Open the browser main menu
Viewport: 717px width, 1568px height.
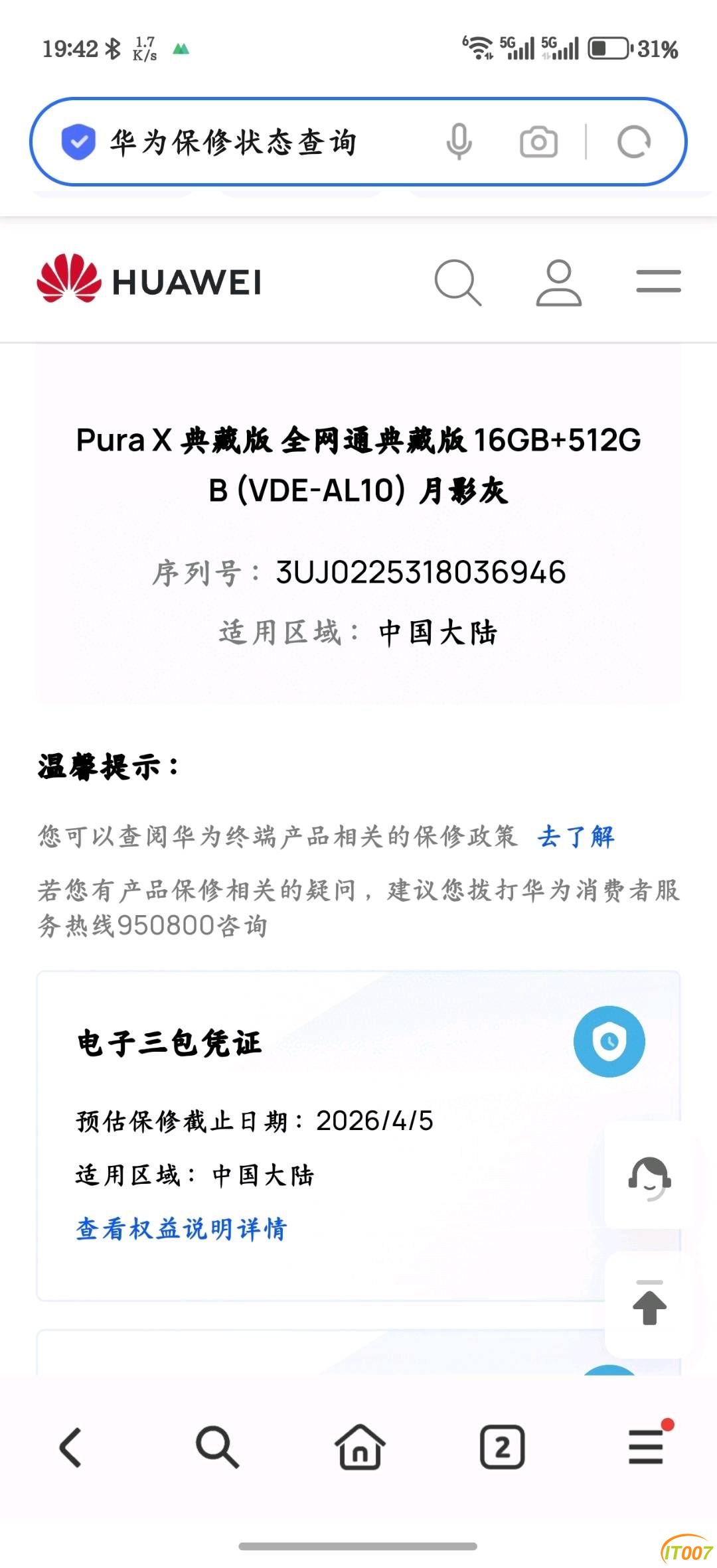pyautogui.click(x=646, y=1447)
